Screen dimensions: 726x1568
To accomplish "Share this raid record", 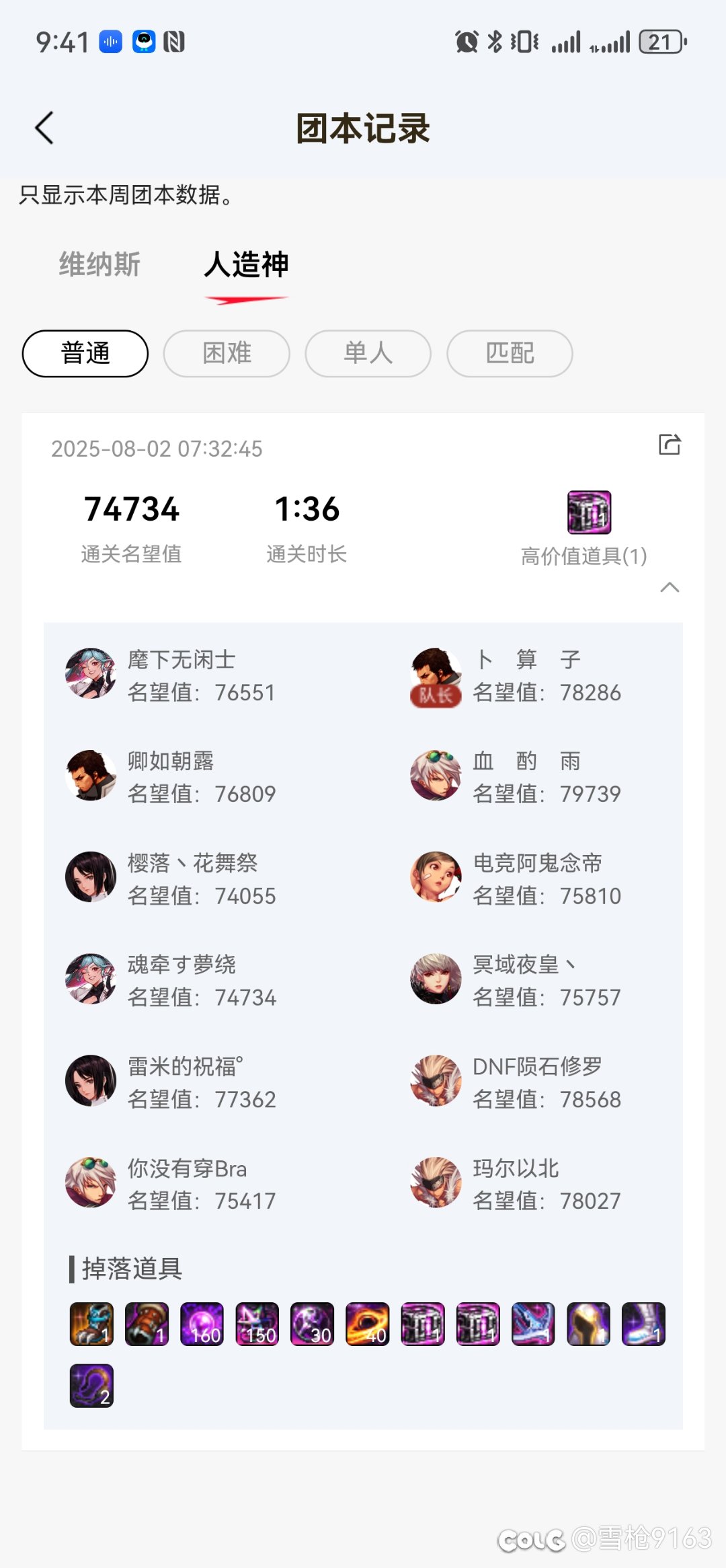I will [x=670, y=445].
